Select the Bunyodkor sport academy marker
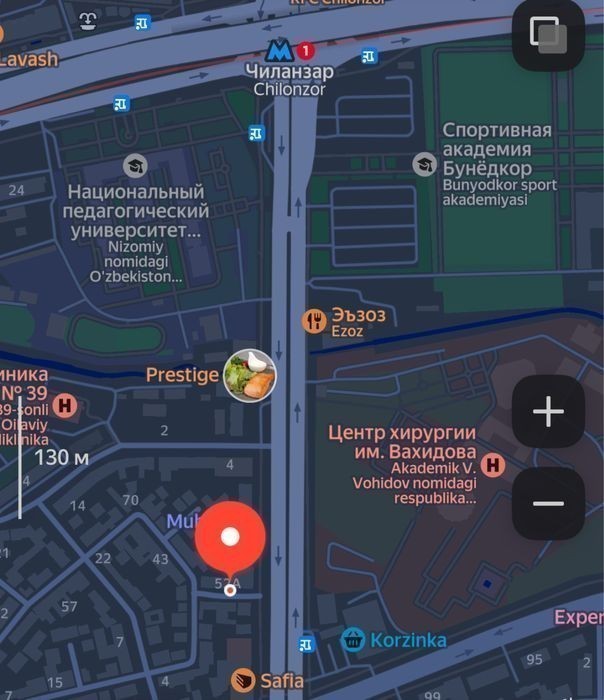Screen dimensions: 604x700 pyautogui.click(x=425, y=164)
